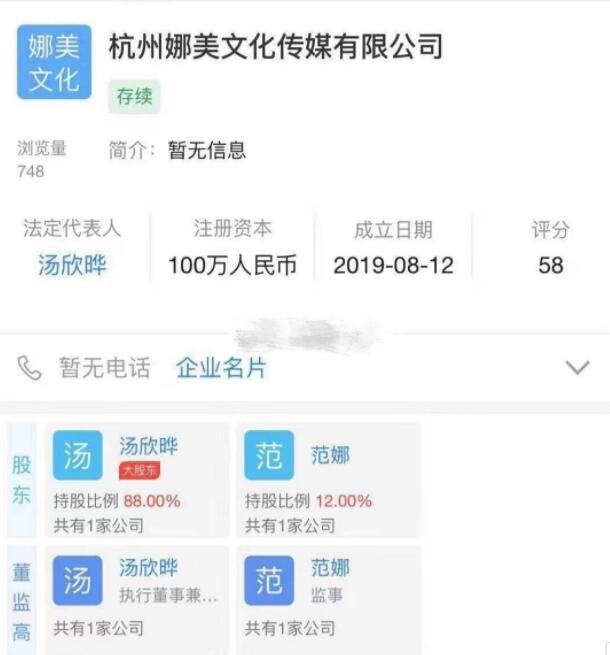Open shareholder 汤欣晔 card with 88.00% stake
This screenshot has width=610, height=655.
tap(135, 480)
